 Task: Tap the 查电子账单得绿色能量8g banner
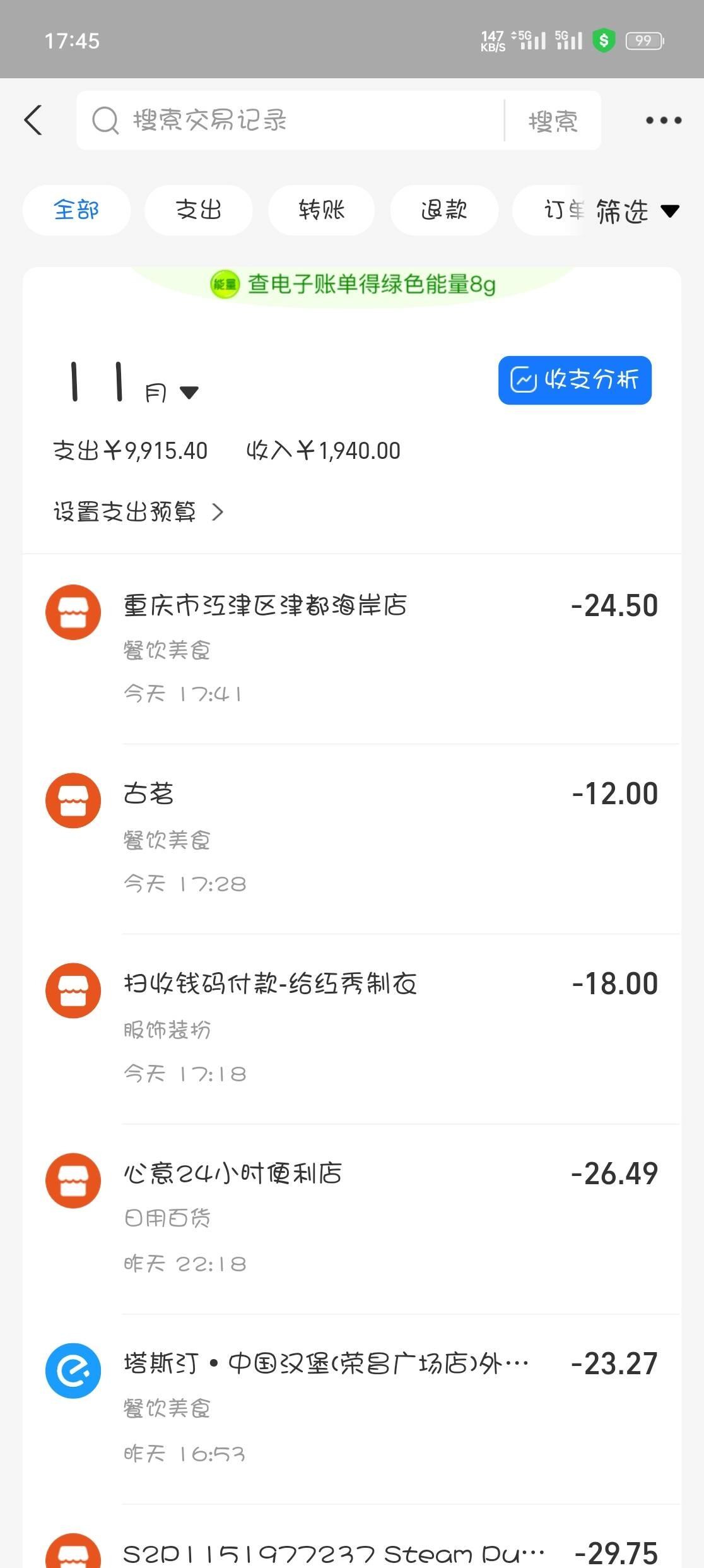click(x=353, y=285)
